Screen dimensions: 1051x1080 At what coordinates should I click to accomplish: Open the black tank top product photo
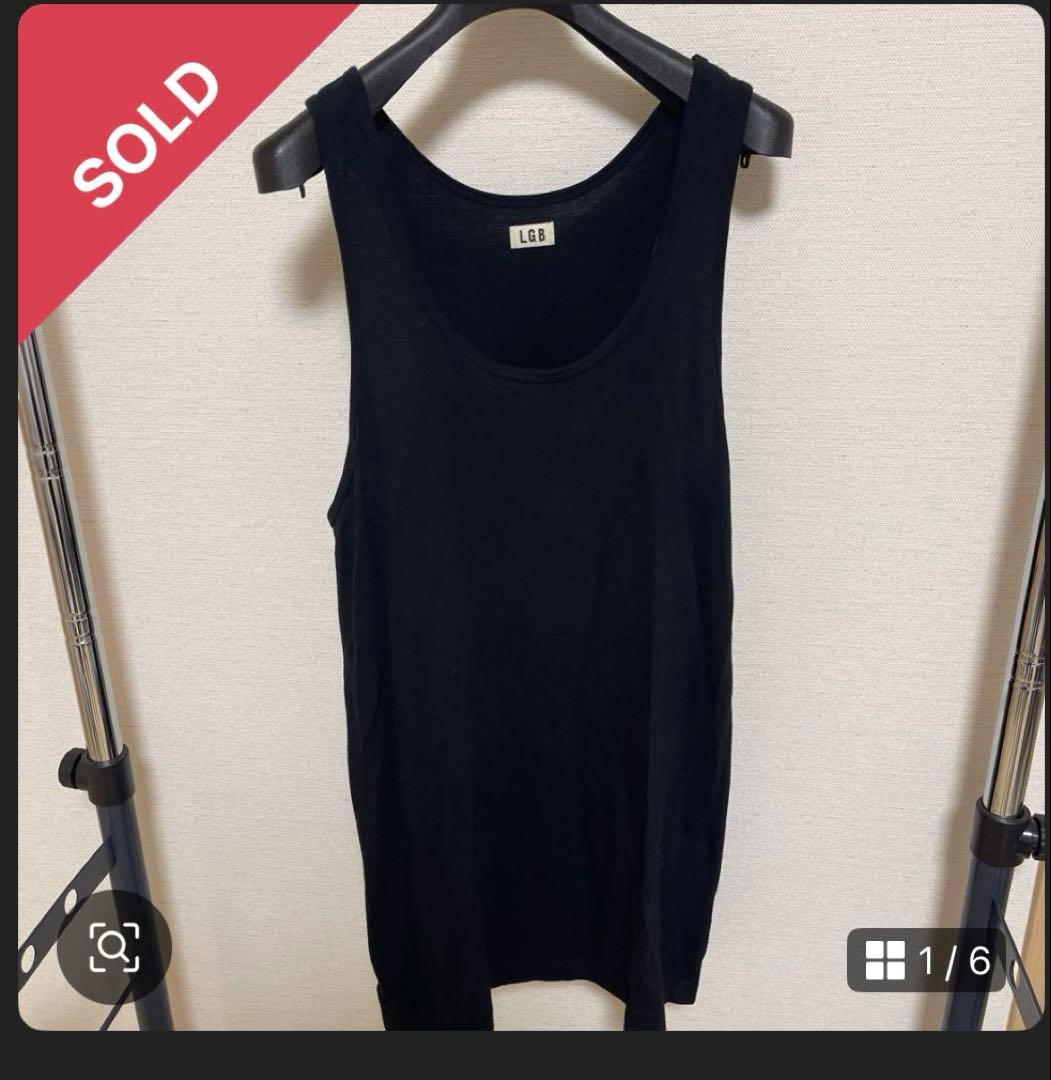(530, 560)
